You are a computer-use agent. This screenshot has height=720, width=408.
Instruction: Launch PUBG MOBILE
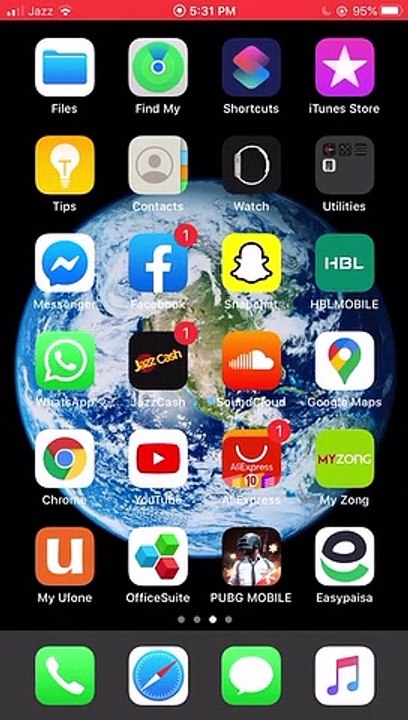[x=251, y=556]
